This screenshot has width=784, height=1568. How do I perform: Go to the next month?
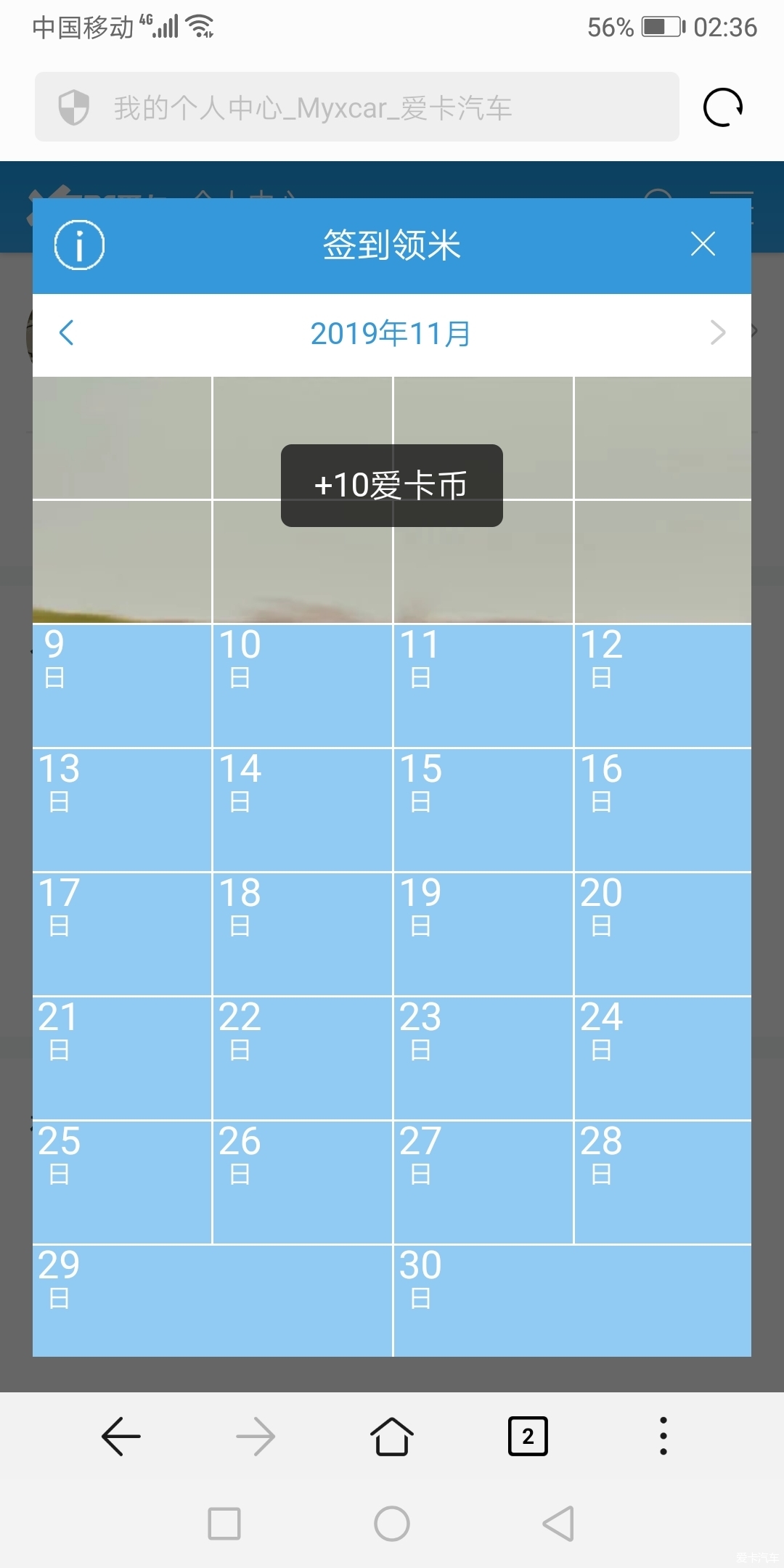click(x=717, y=332)
